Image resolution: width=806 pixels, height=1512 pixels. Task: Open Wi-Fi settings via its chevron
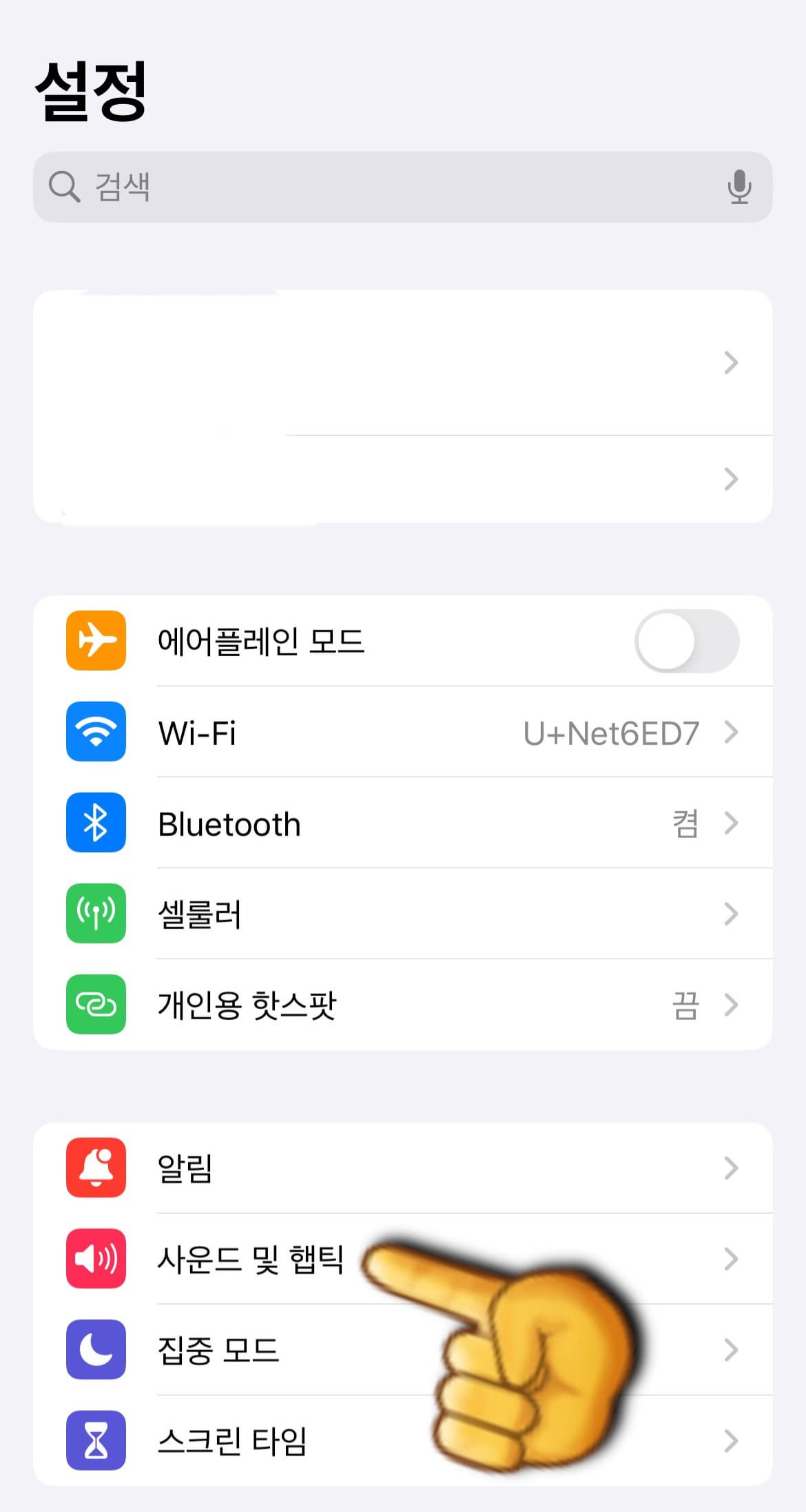[x=732, y=733]
